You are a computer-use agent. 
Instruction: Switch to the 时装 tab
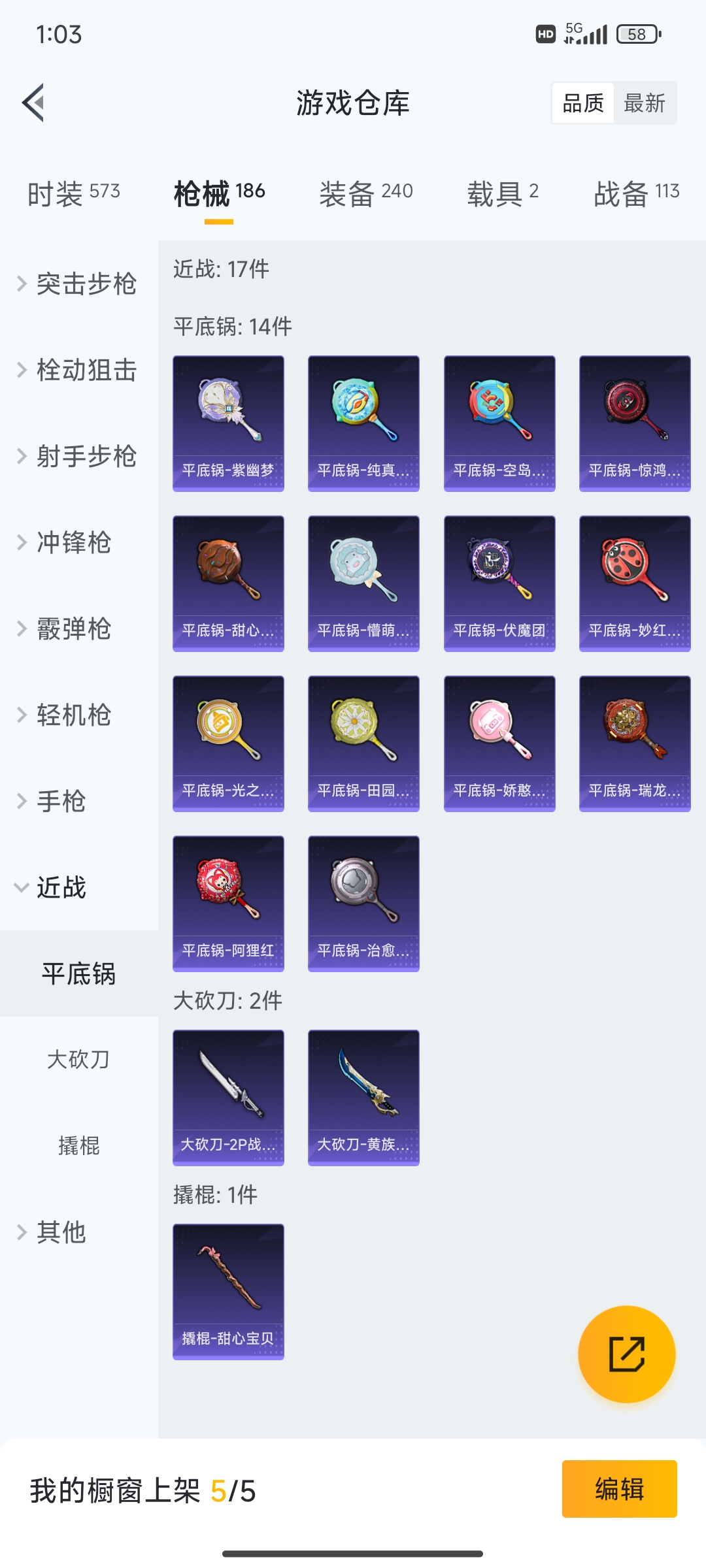pyautogui.click(x=73, y=193)
